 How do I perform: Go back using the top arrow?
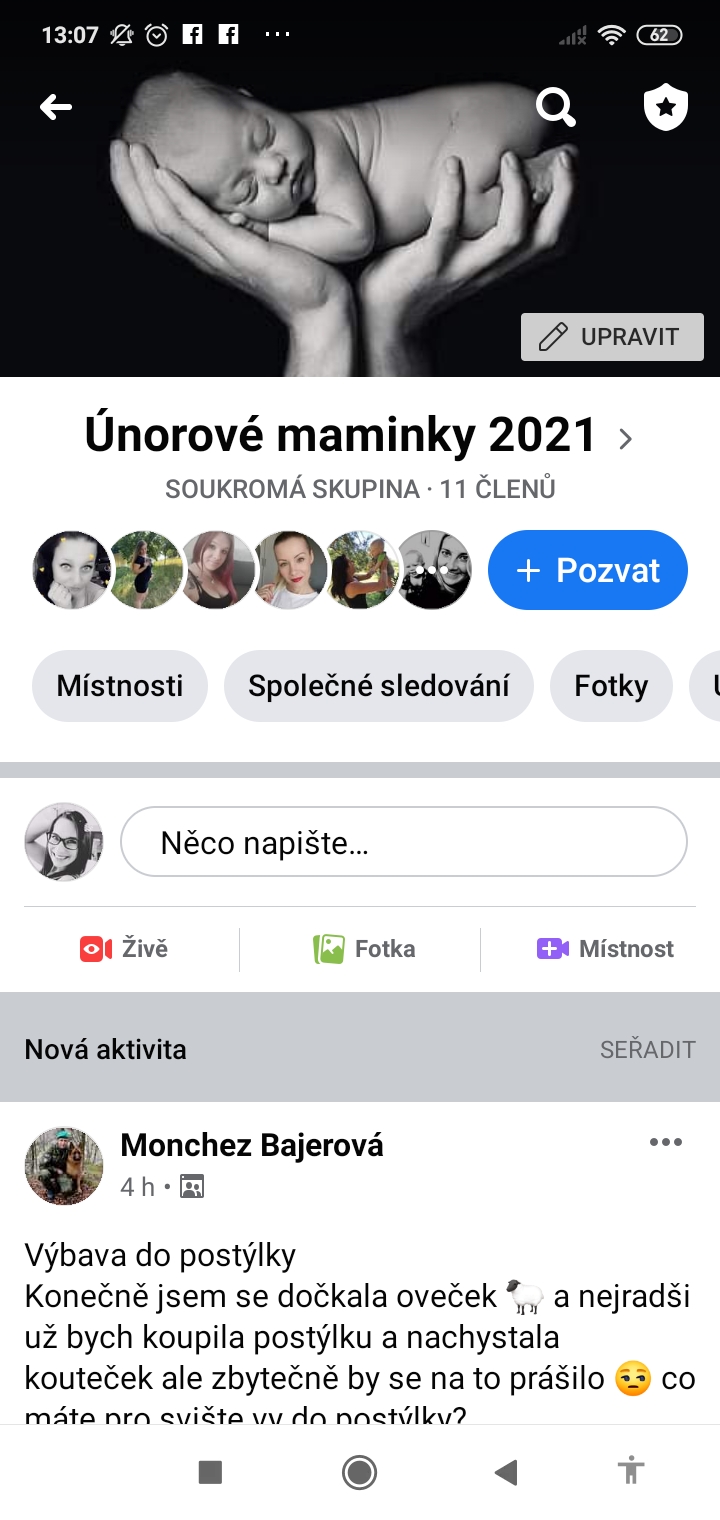point(56,107)
